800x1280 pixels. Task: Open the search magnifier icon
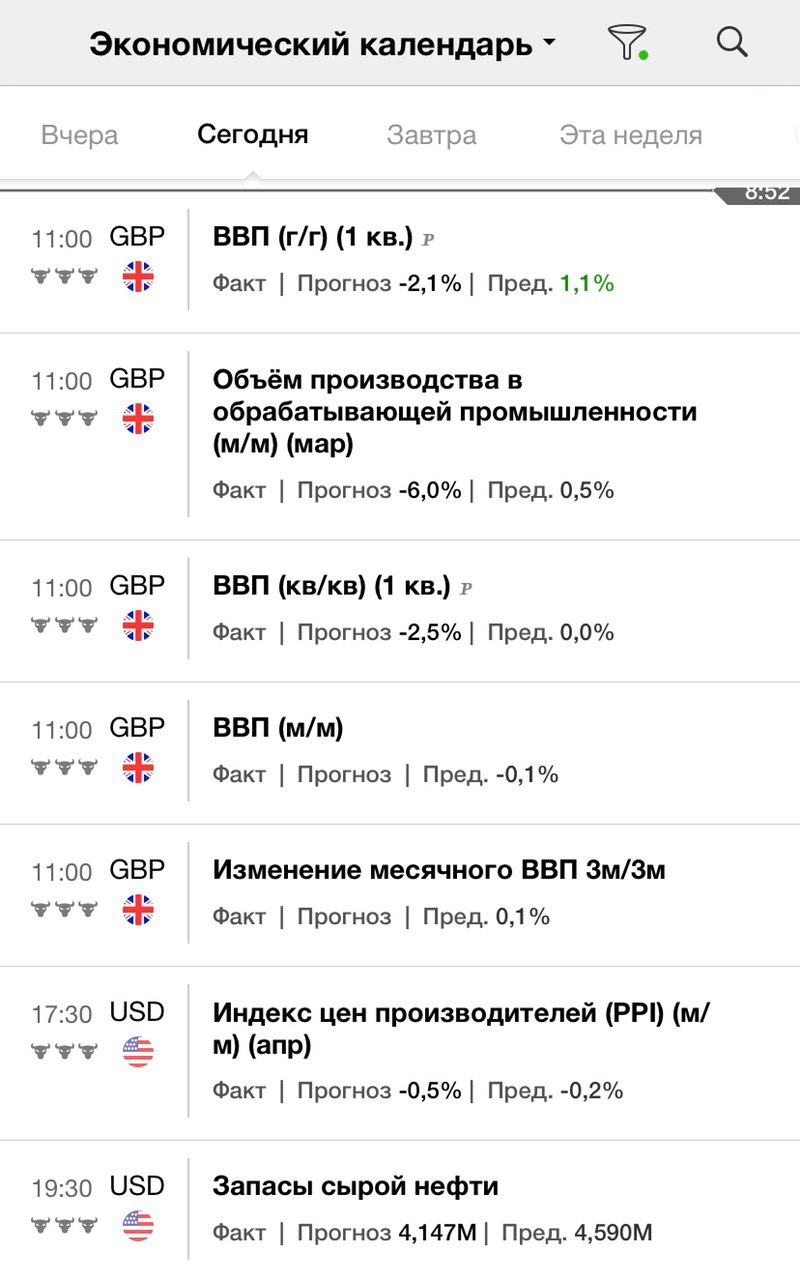tap(733, 42)
